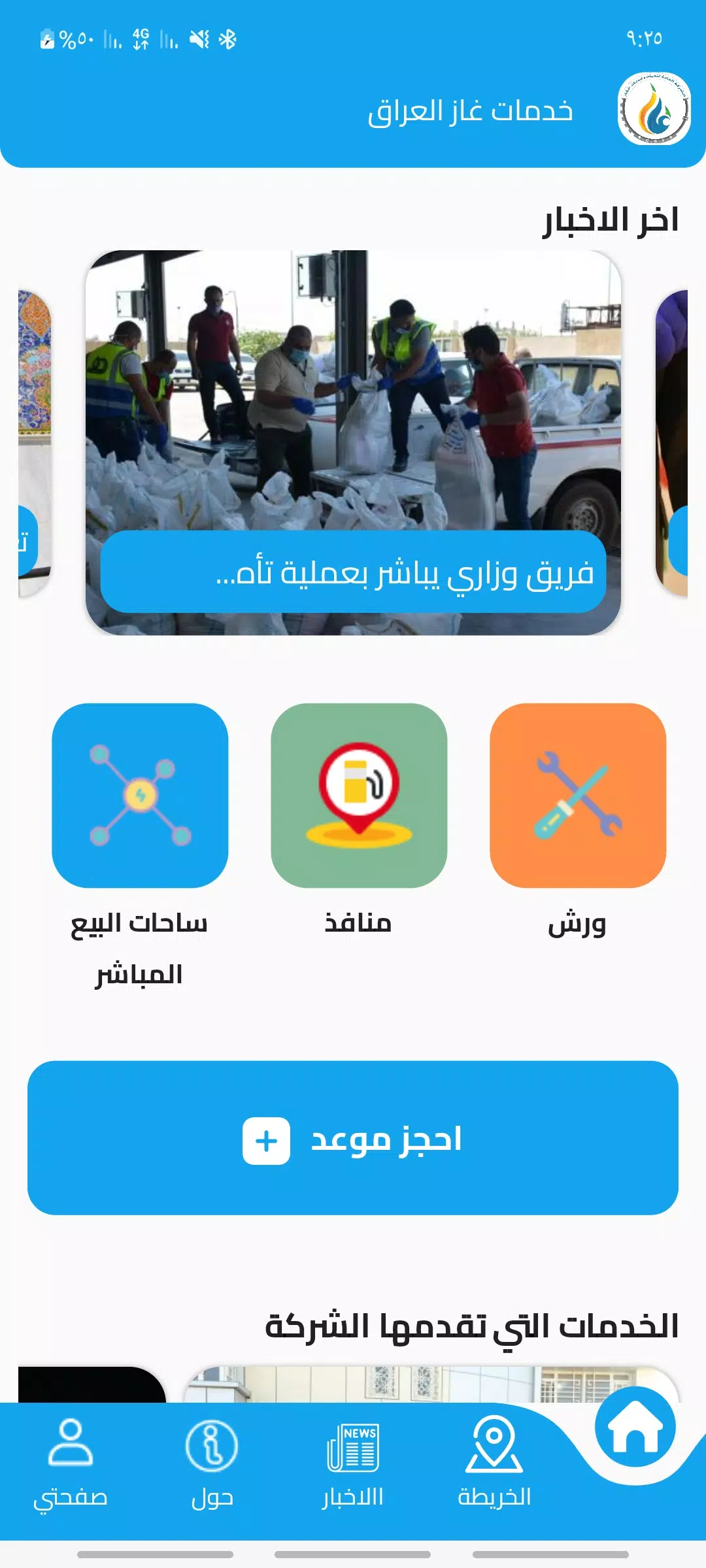Go to the Home tab

(x=635, y=1429)
